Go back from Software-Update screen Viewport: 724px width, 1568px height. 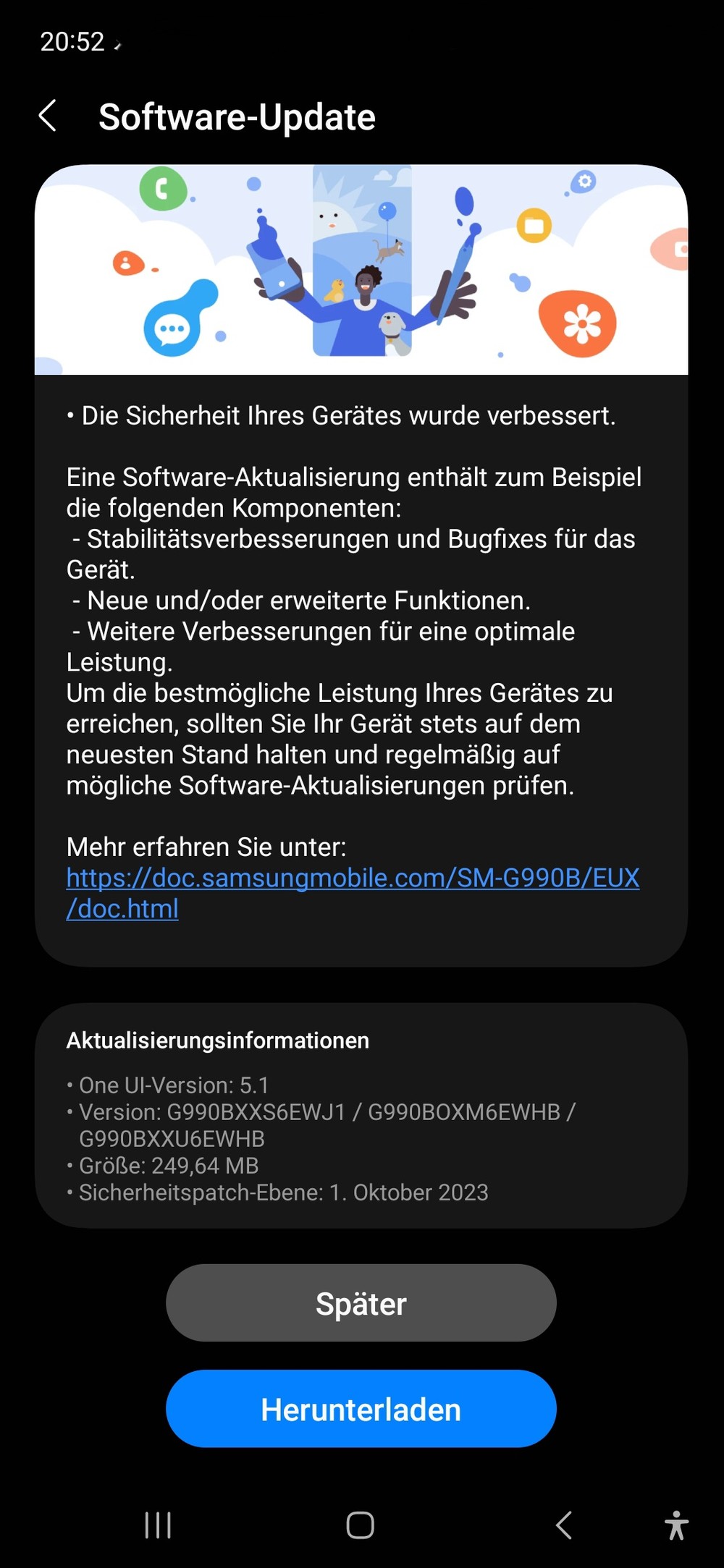[48, 116]
